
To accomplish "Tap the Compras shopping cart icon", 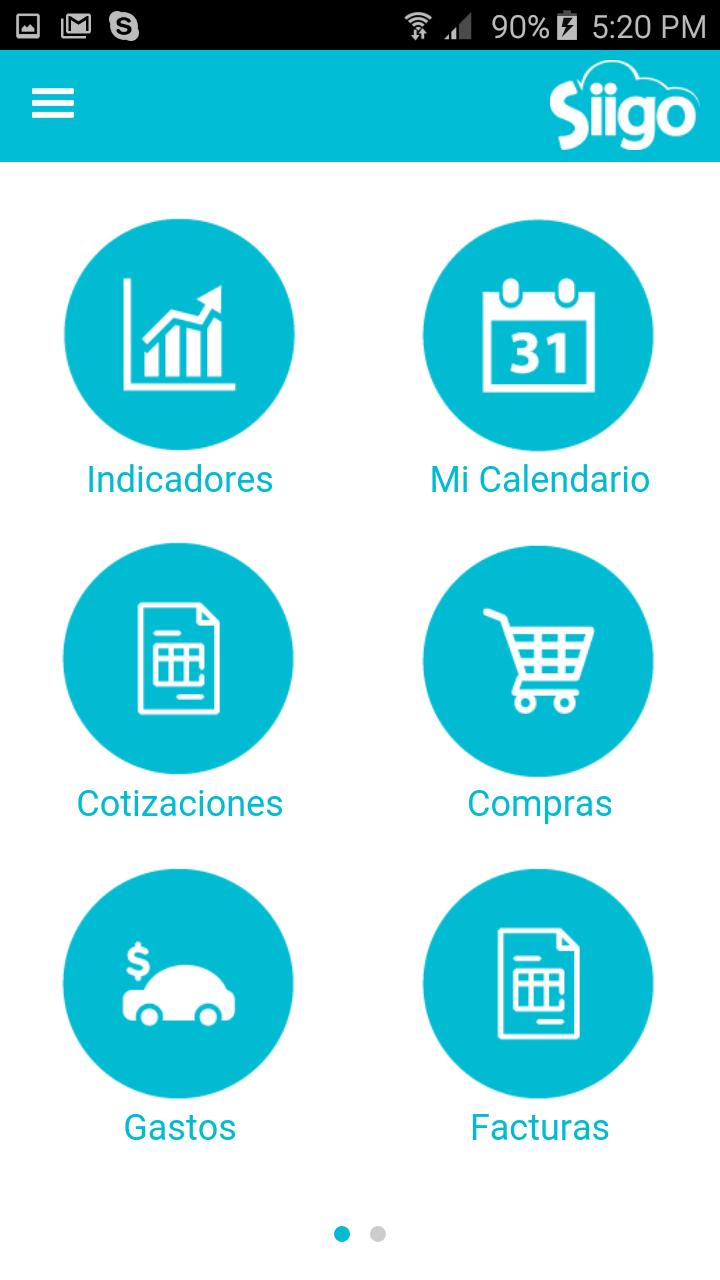I will coord(538,660).
